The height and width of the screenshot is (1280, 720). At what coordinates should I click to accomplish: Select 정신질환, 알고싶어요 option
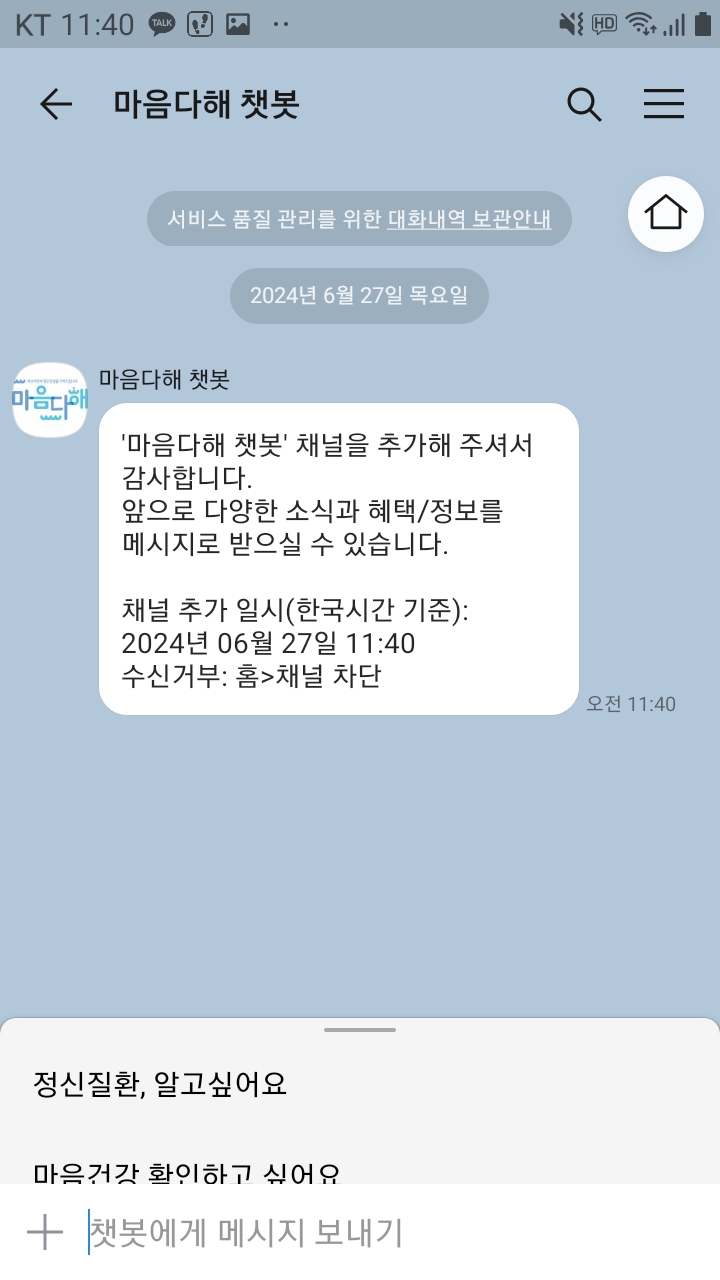tap(160, 1084)
